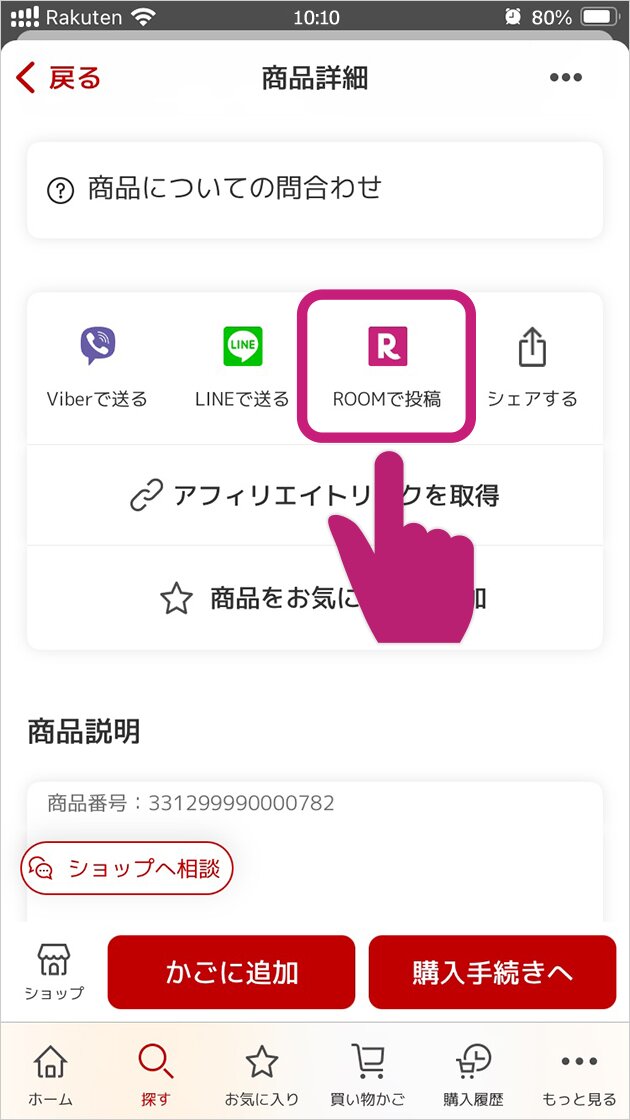This screenshot has width=630, height=1120.
Task: Switch to the ホーム tab
Action: [x=50, y=1074]
